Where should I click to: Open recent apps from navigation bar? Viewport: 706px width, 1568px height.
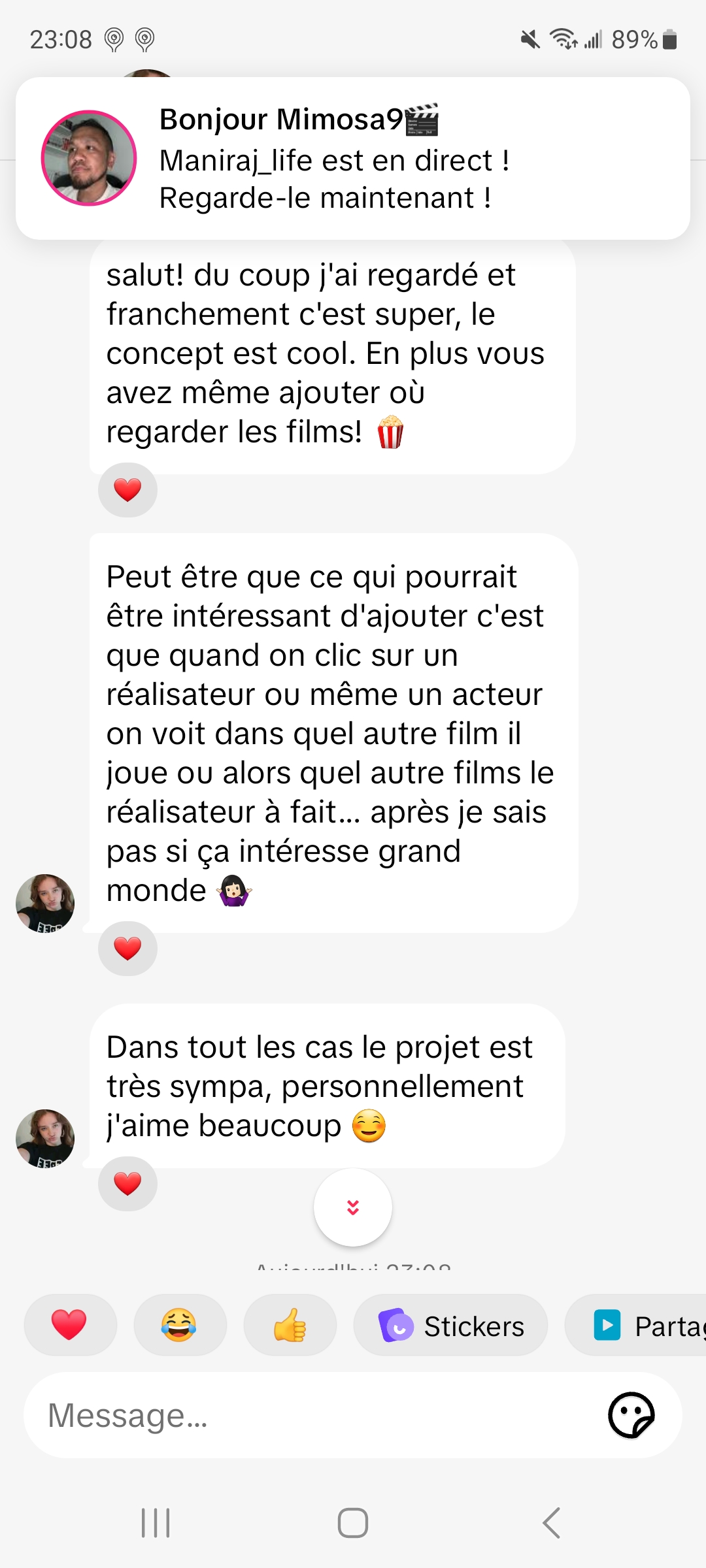pos(156,1523)
